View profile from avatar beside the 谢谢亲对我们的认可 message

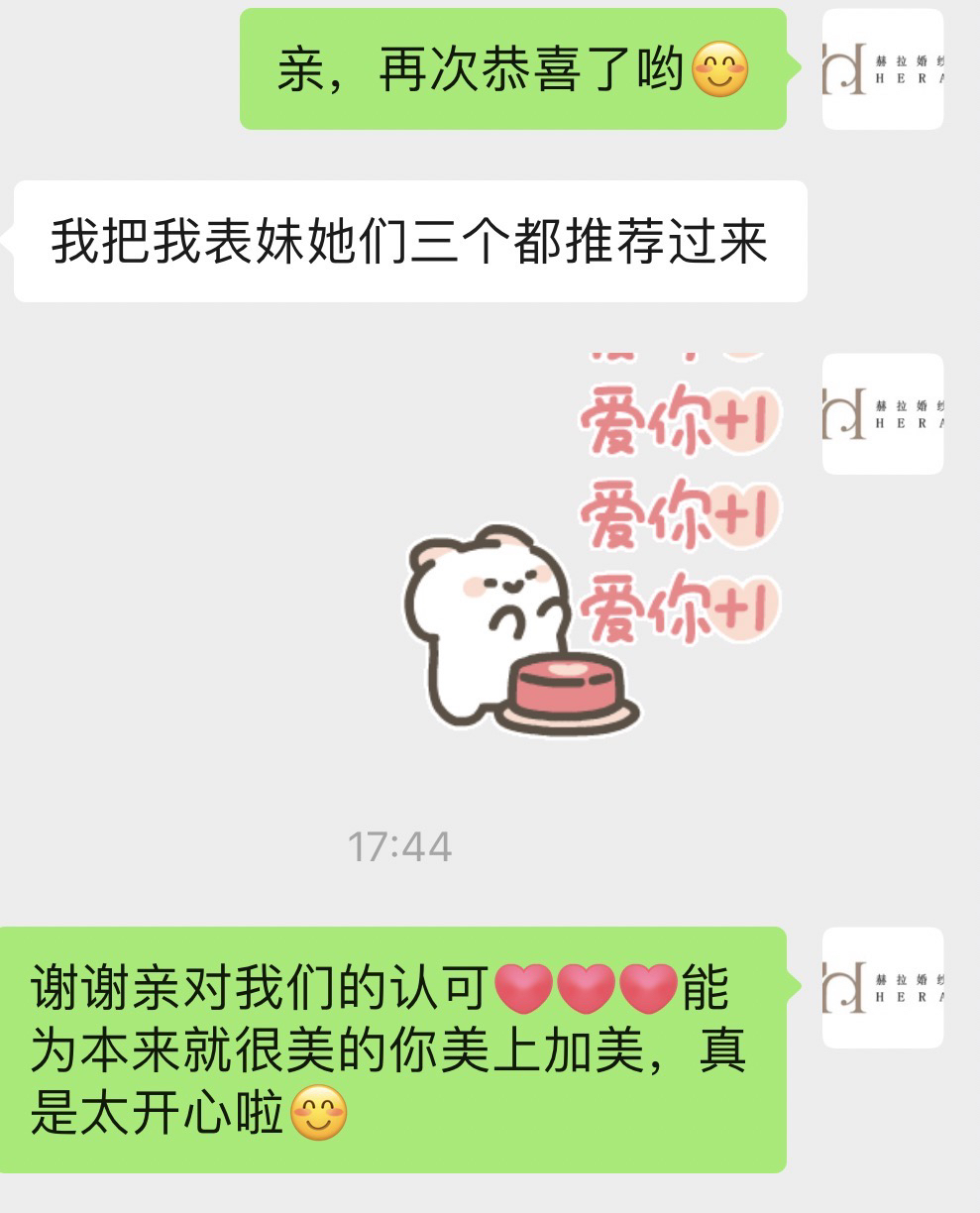point(882,988)
